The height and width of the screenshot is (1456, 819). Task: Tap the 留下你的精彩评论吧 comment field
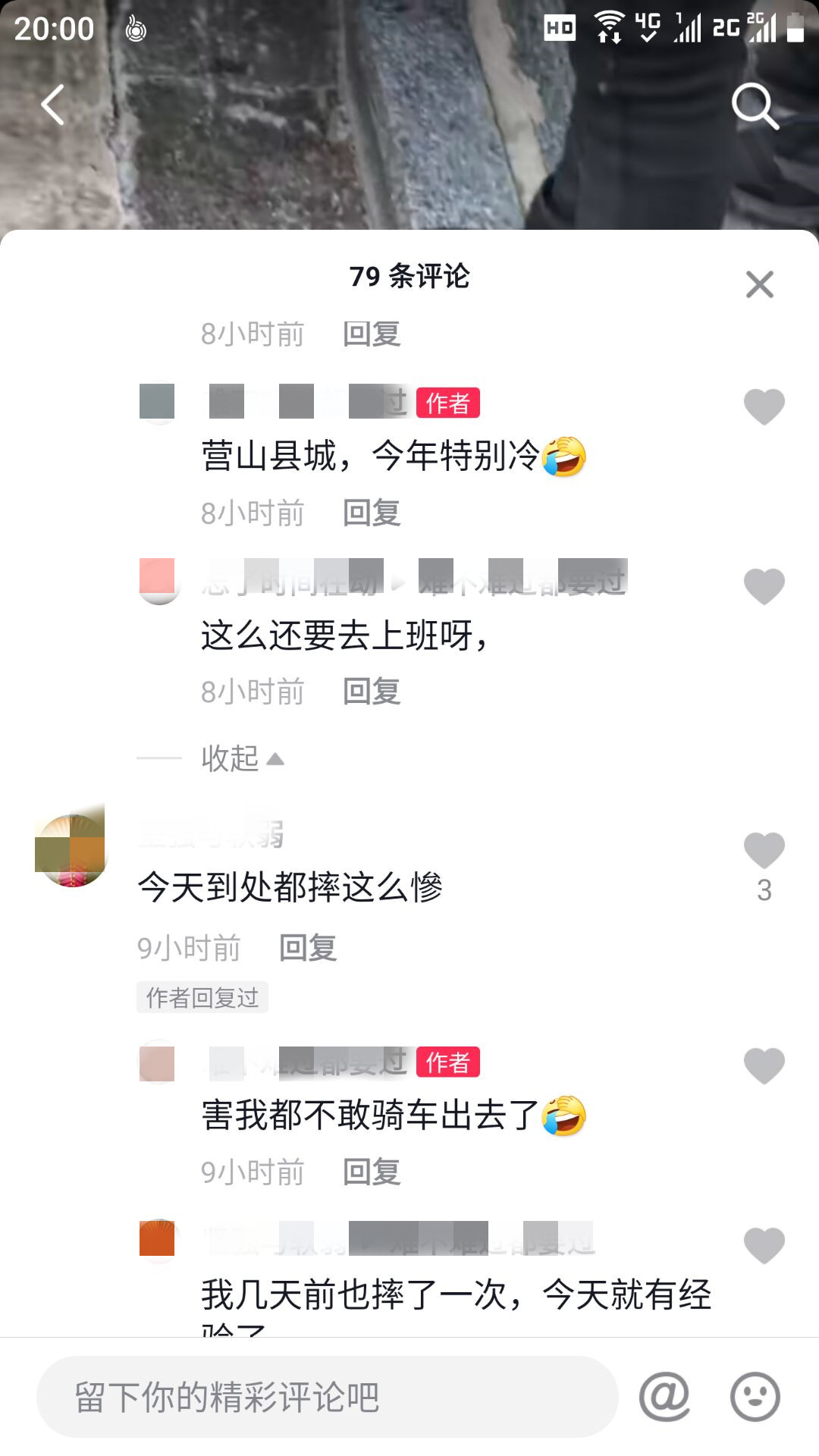point(326,1397)
